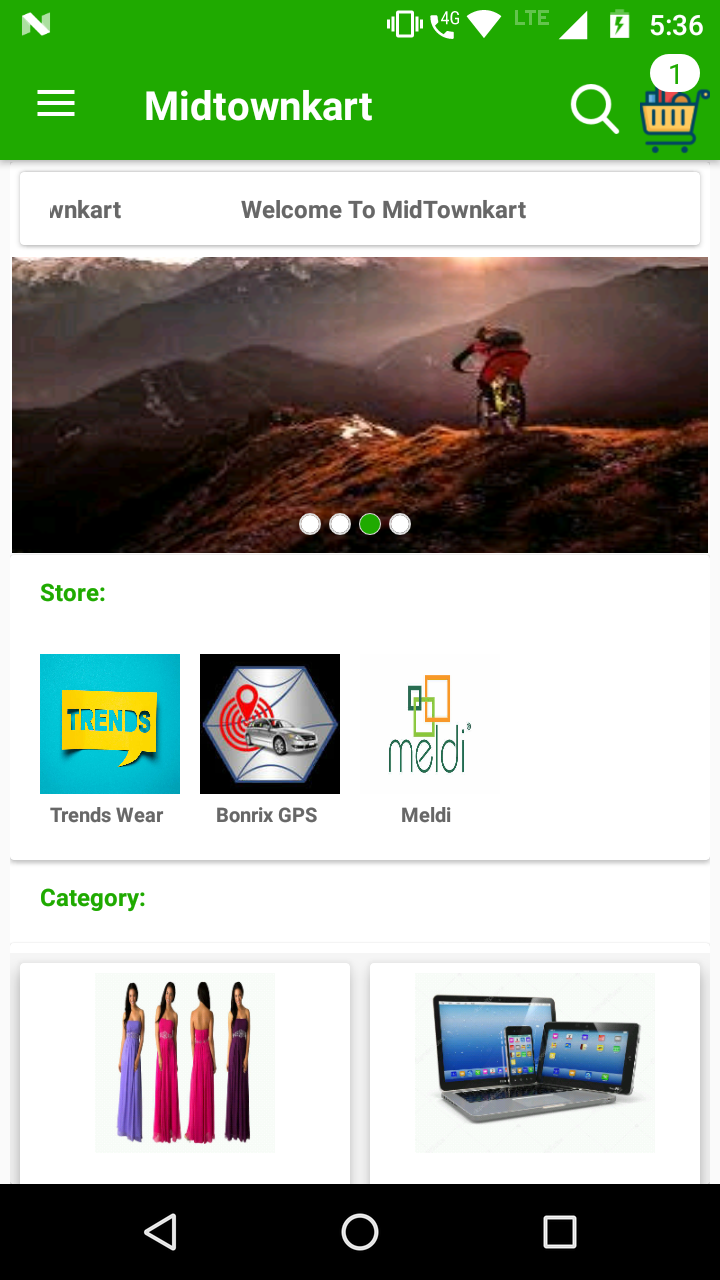Open the hamburger navigation drawer

coord(56,104)
